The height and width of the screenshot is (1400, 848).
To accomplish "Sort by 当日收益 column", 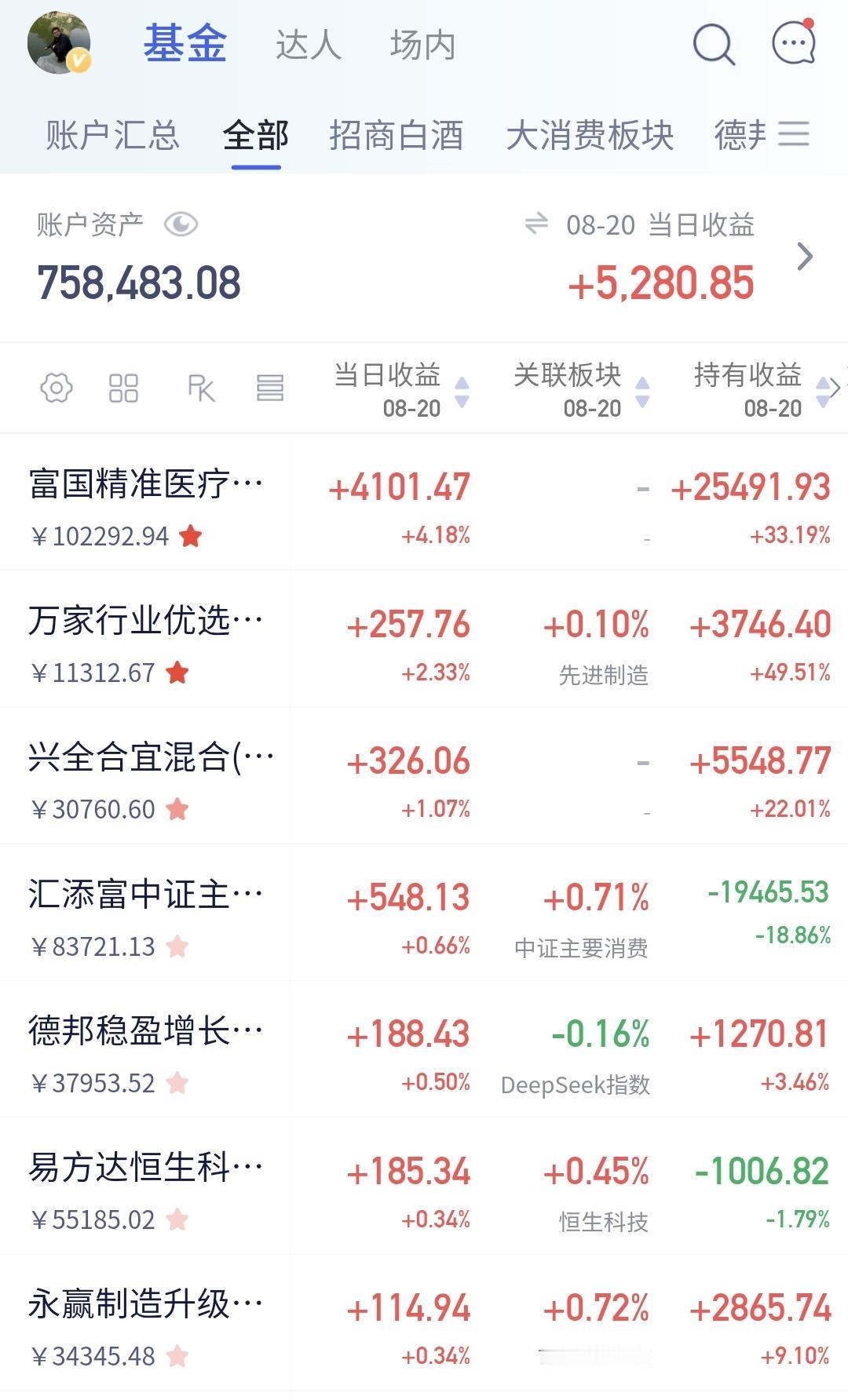I will click(401, 390).
